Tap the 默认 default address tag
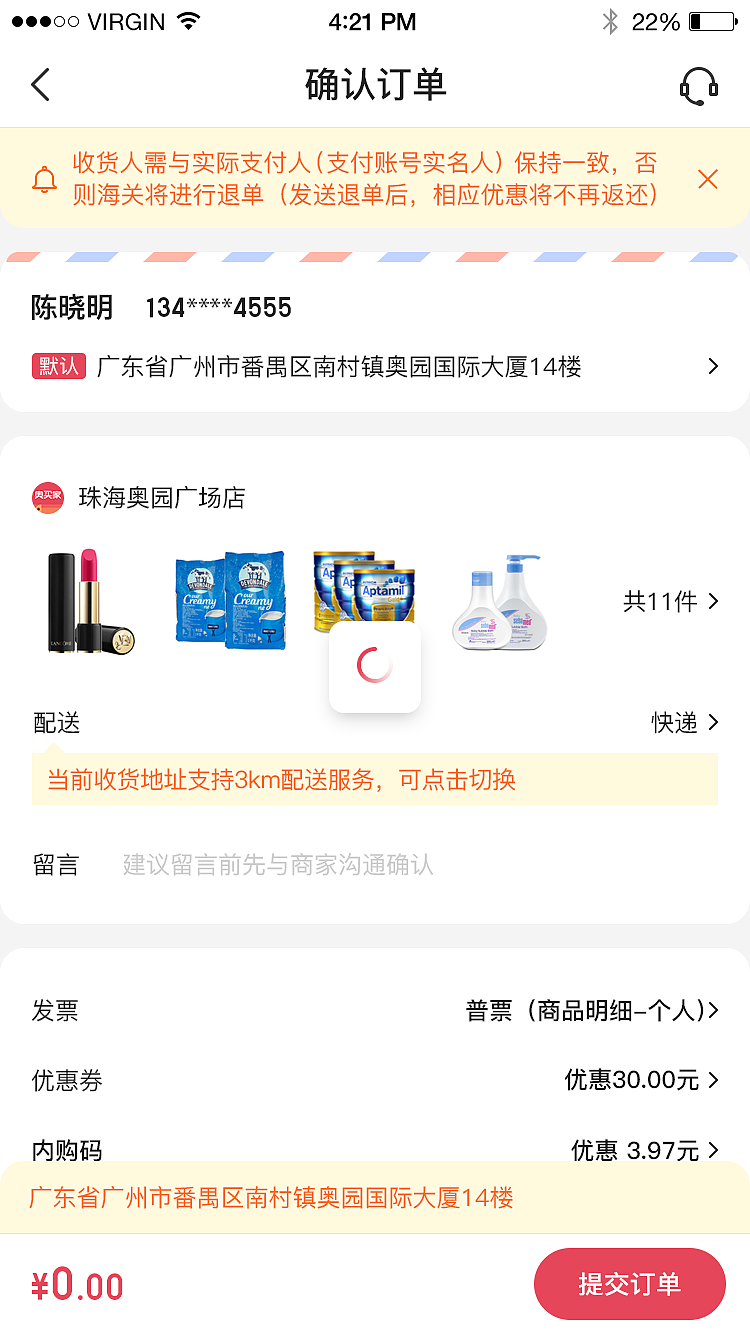Viewport: 750px width, 1334px height. (x=58, y=366)
